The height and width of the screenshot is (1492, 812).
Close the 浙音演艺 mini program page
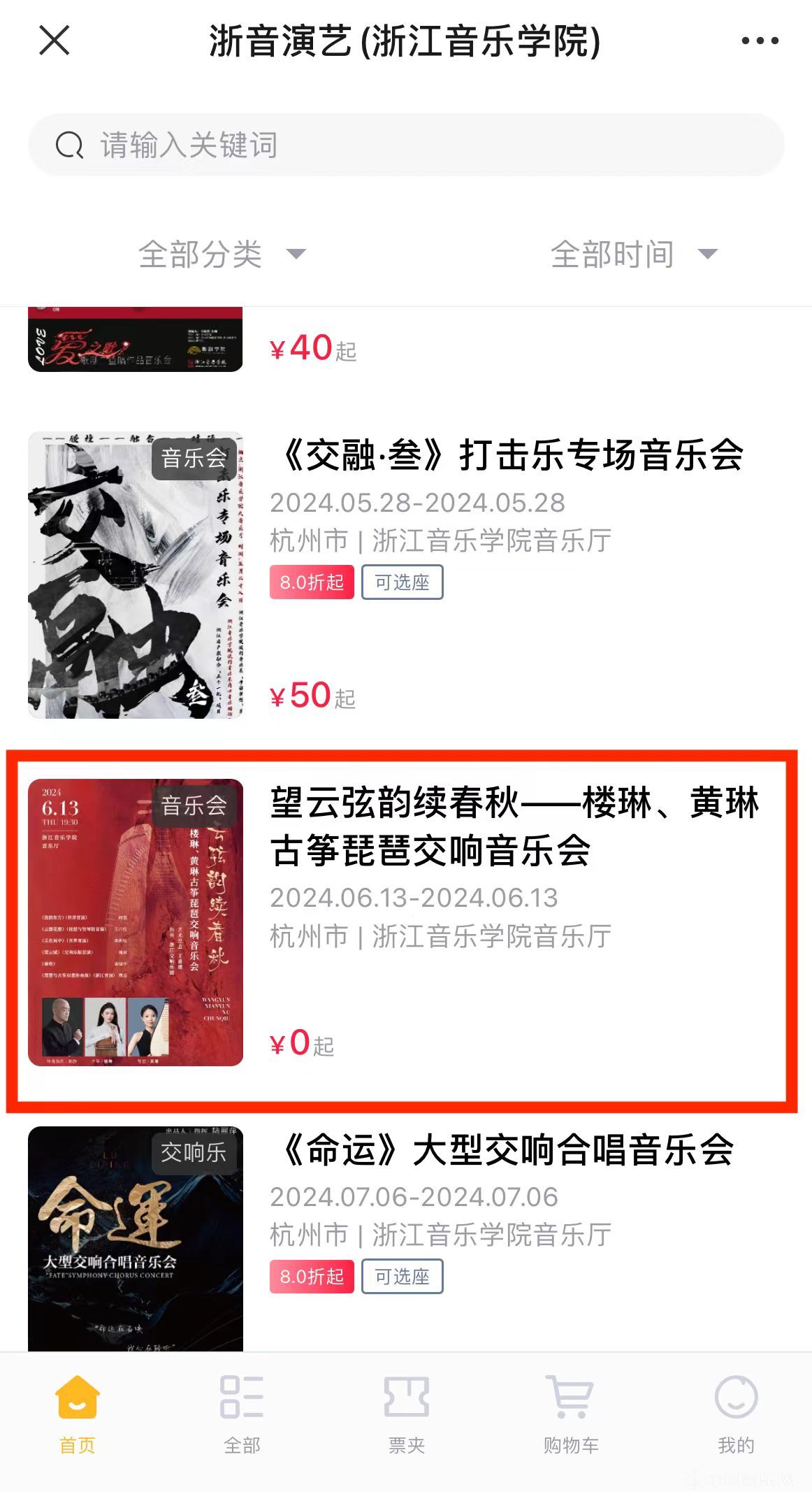click(x=55, y=41)
